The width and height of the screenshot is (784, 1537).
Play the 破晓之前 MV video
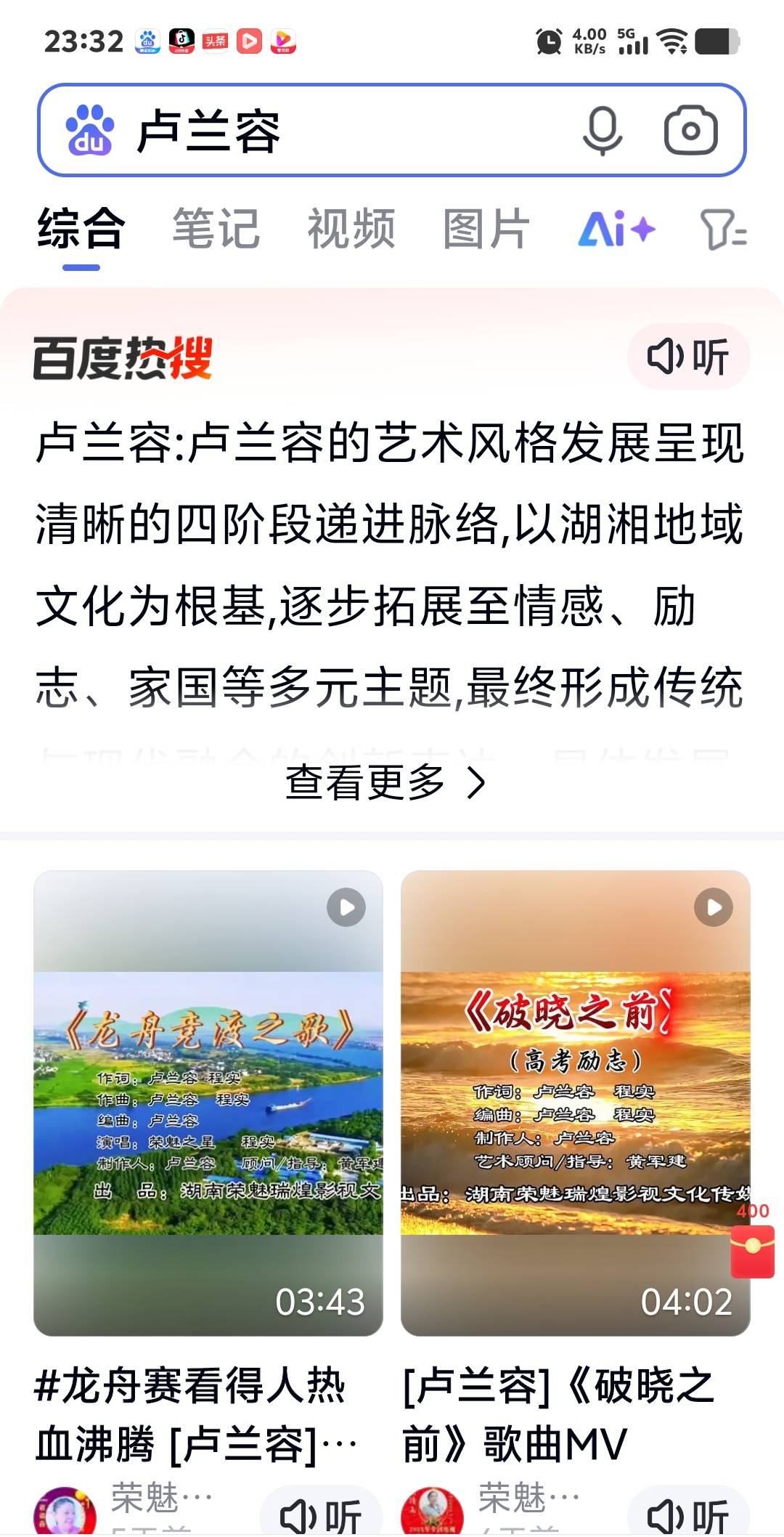coord(575,1103)
